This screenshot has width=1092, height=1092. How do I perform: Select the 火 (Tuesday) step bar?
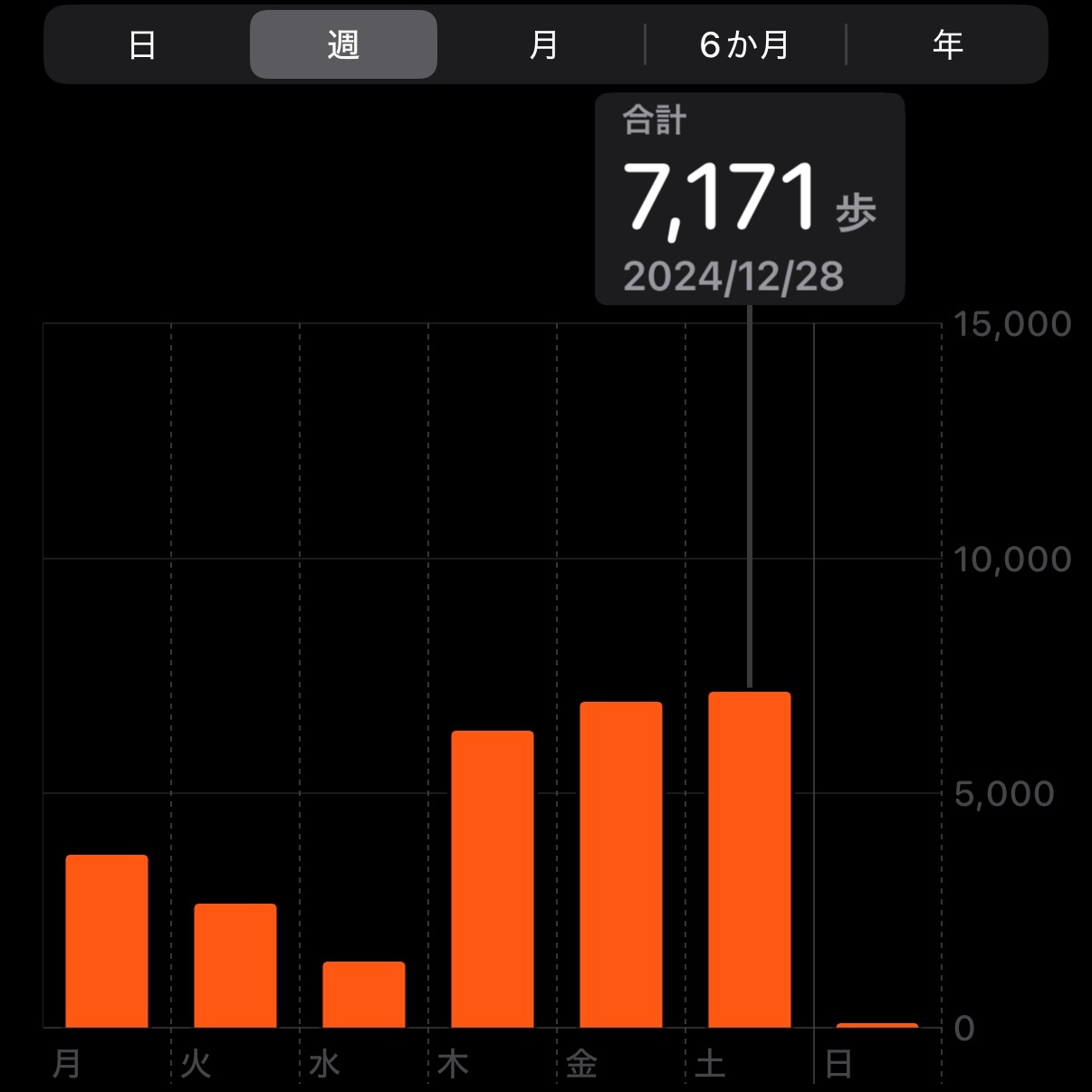[x=235, y=965]
